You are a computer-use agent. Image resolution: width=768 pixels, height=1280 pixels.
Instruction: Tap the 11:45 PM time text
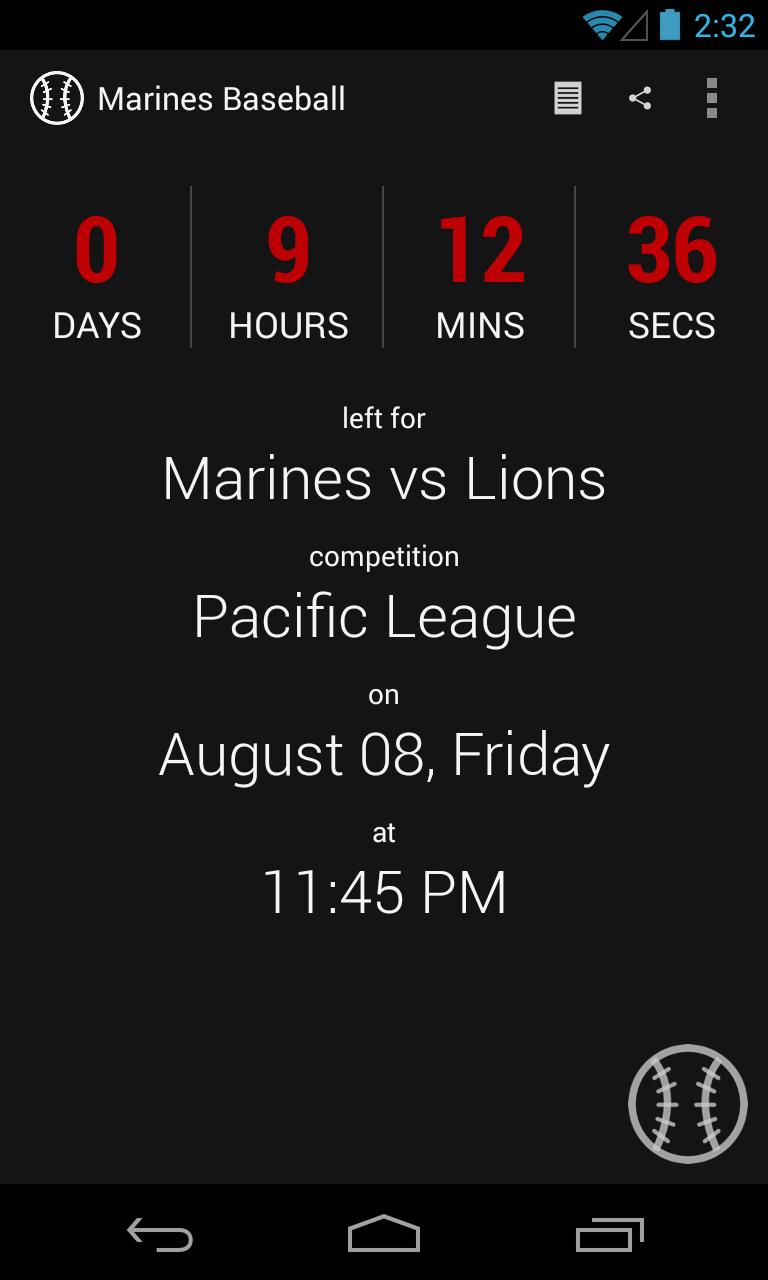pyautogui.click(x=384, y=892)
